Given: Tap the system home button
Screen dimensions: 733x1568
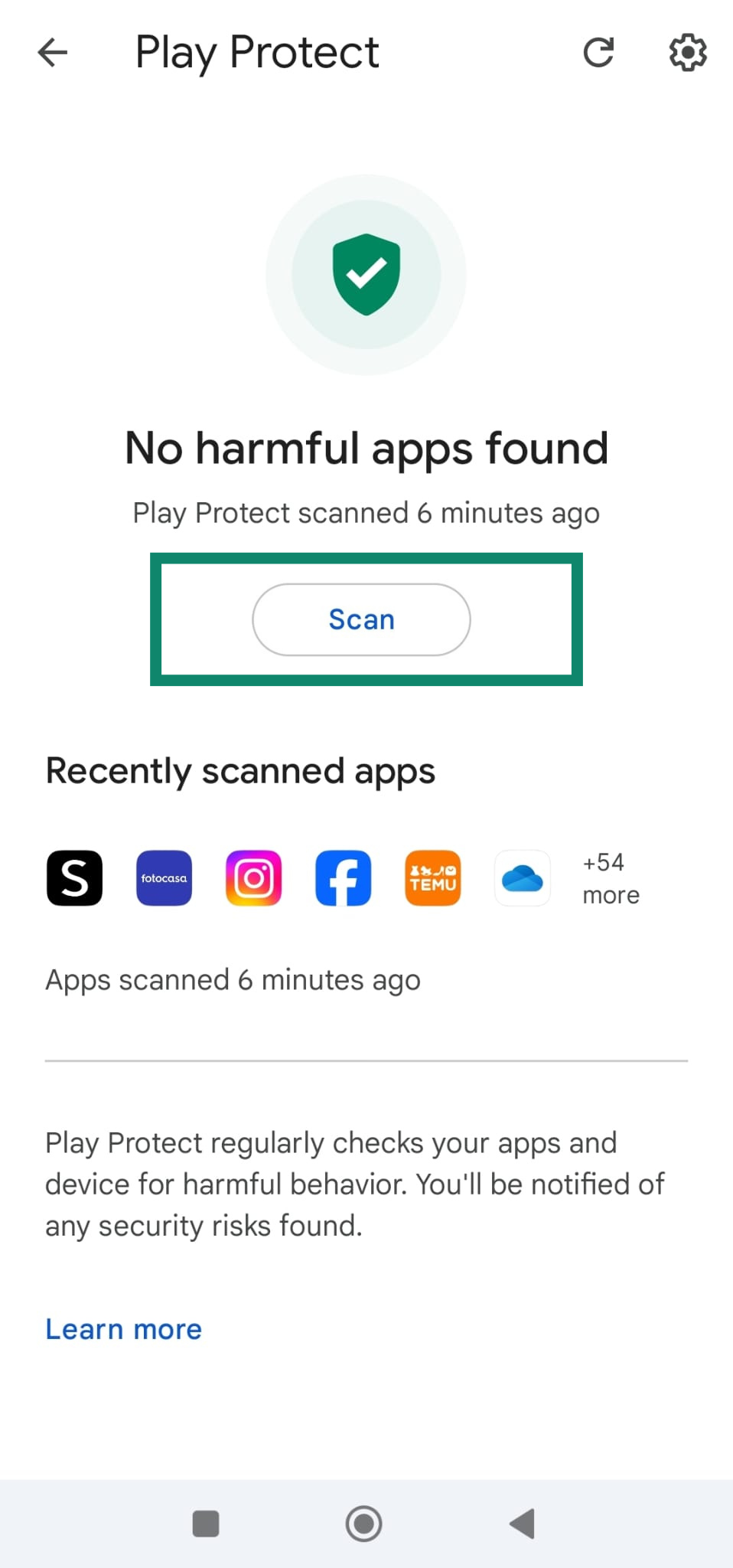Looking at the screenshot, I should 364,1523.
